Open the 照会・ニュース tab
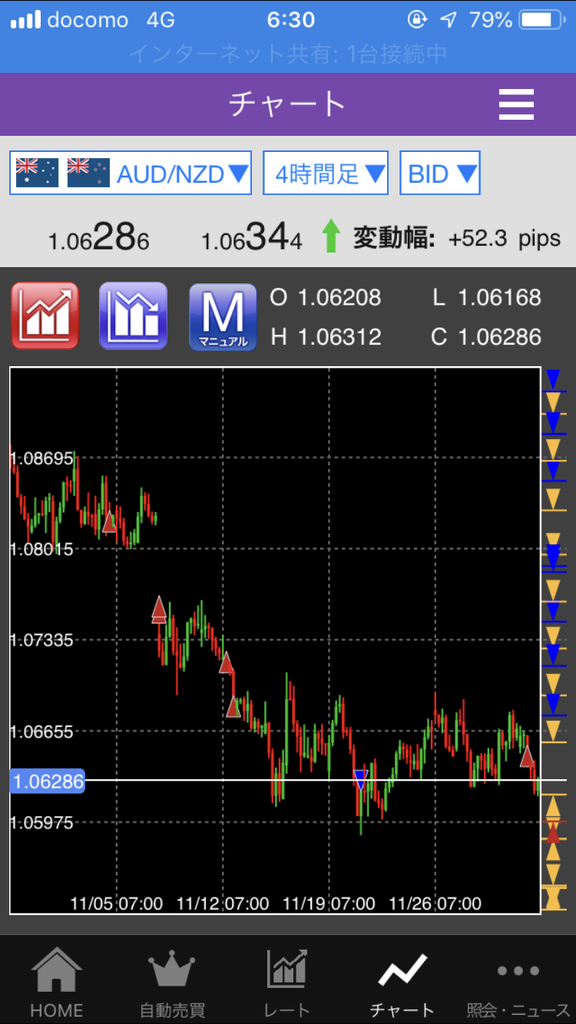Viewport: 576px width, 1024px height. 518,982
